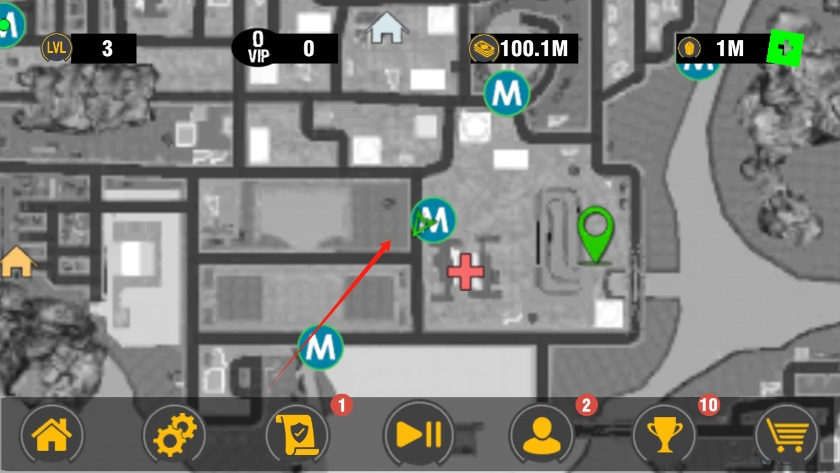Add more coins with green plus

pos(786,48)
